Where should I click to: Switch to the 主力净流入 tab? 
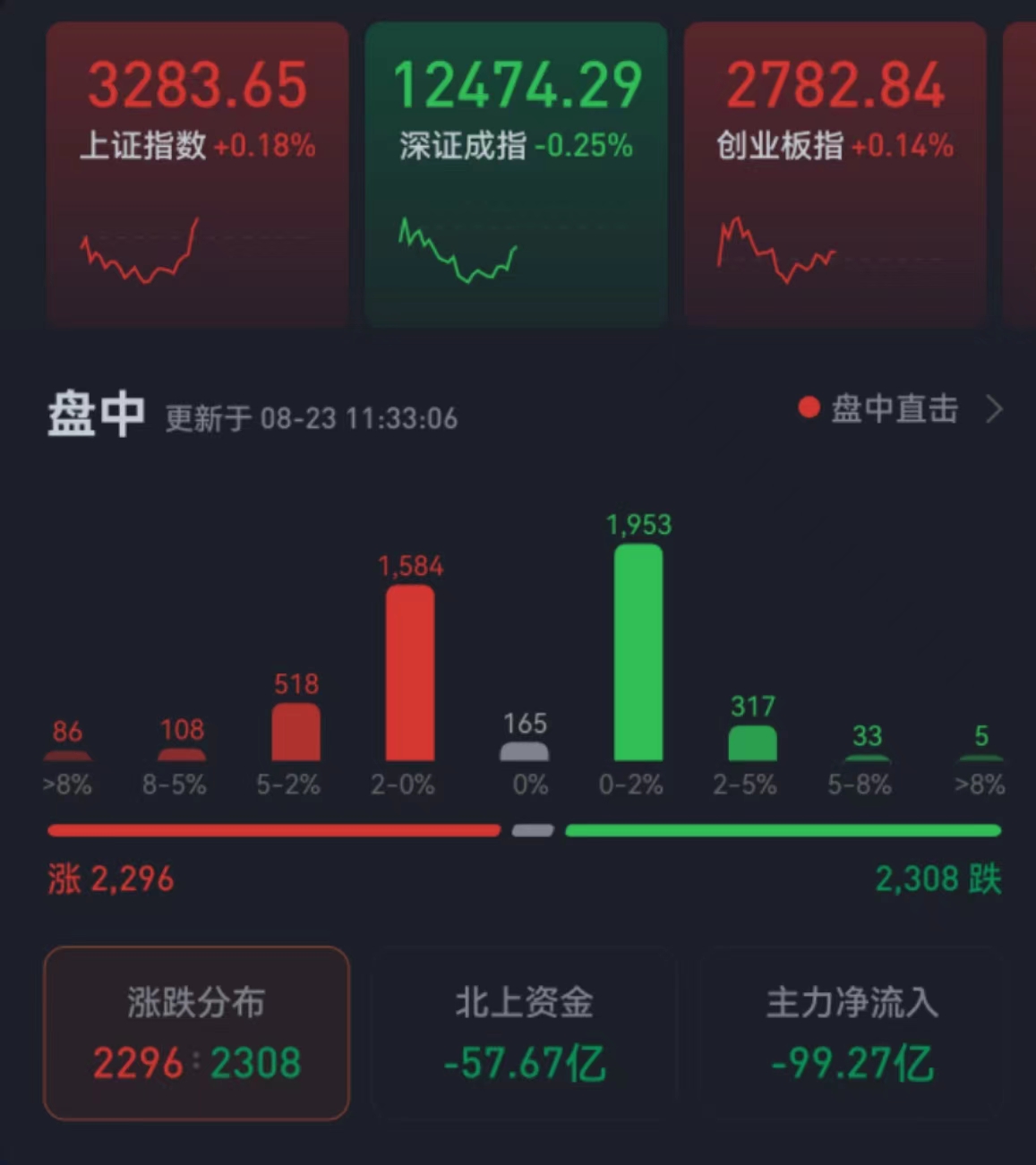pos(852,1032)
